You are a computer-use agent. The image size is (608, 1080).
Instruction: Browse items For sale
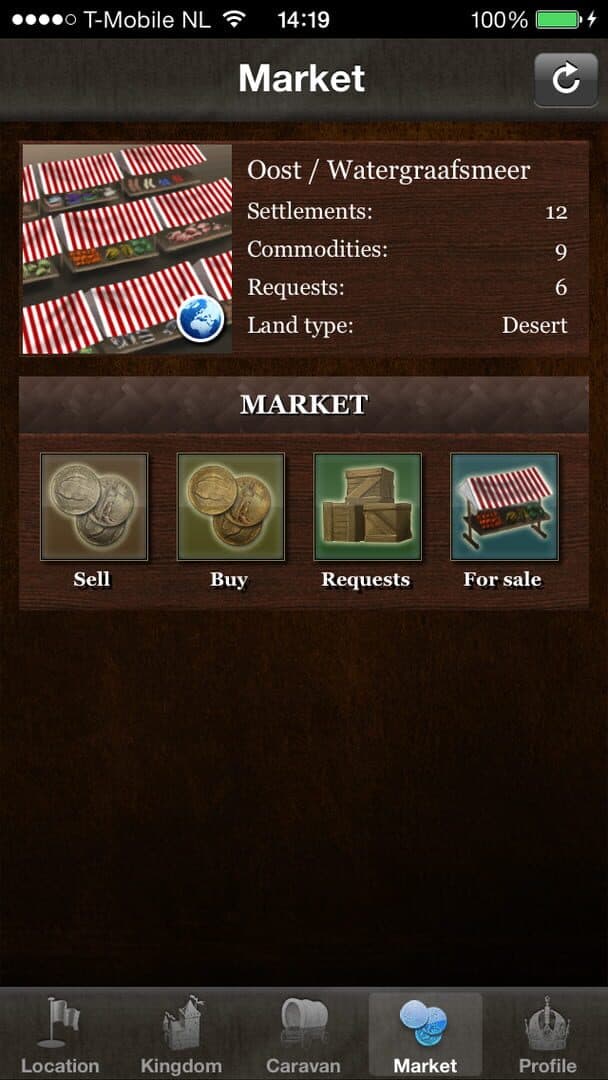pyautogui.click(x=503, y=507)
